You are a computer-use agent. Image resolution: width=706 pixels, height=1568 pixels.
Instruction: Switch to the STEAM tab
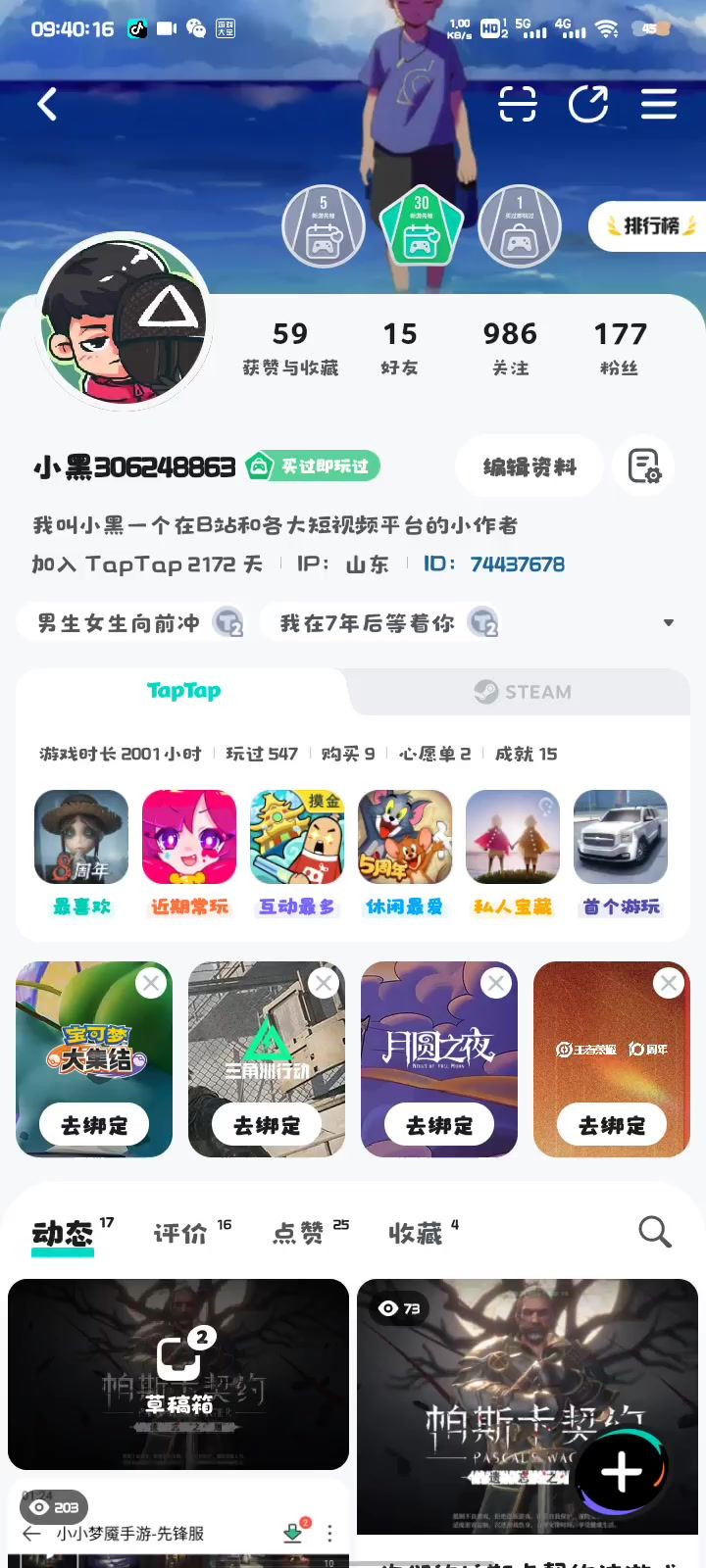523,692
